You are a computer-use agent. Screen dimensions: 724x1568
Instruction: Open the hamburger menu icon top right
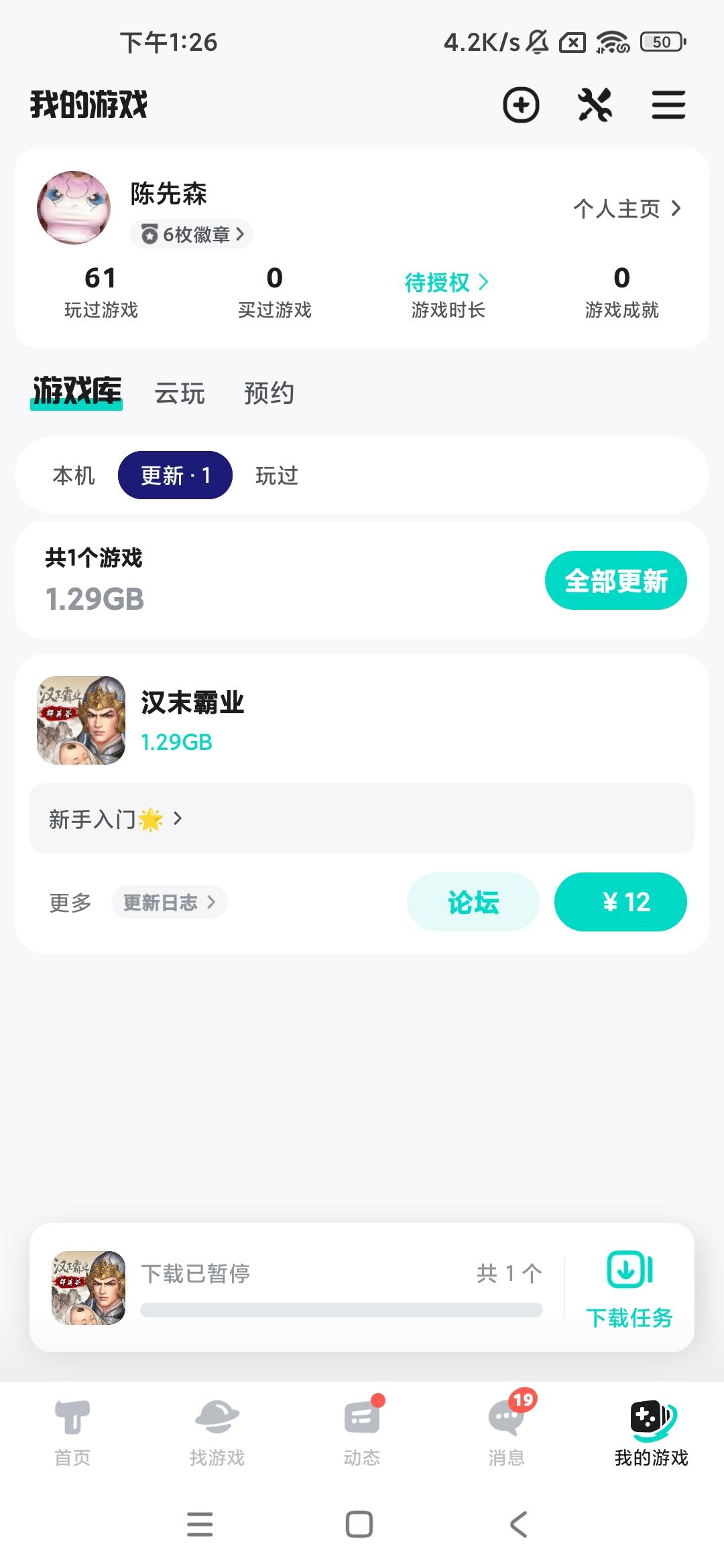[668, 105]
